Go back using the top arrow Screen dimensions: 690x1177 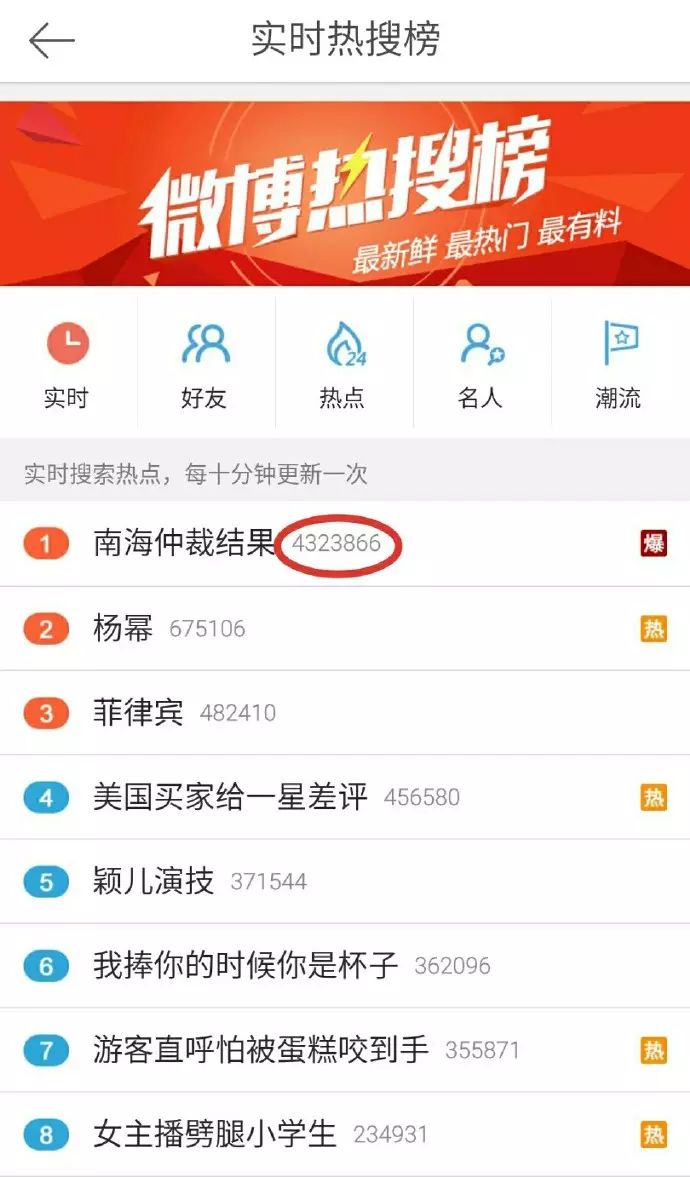pyautogui.click(x=51, y=40)
